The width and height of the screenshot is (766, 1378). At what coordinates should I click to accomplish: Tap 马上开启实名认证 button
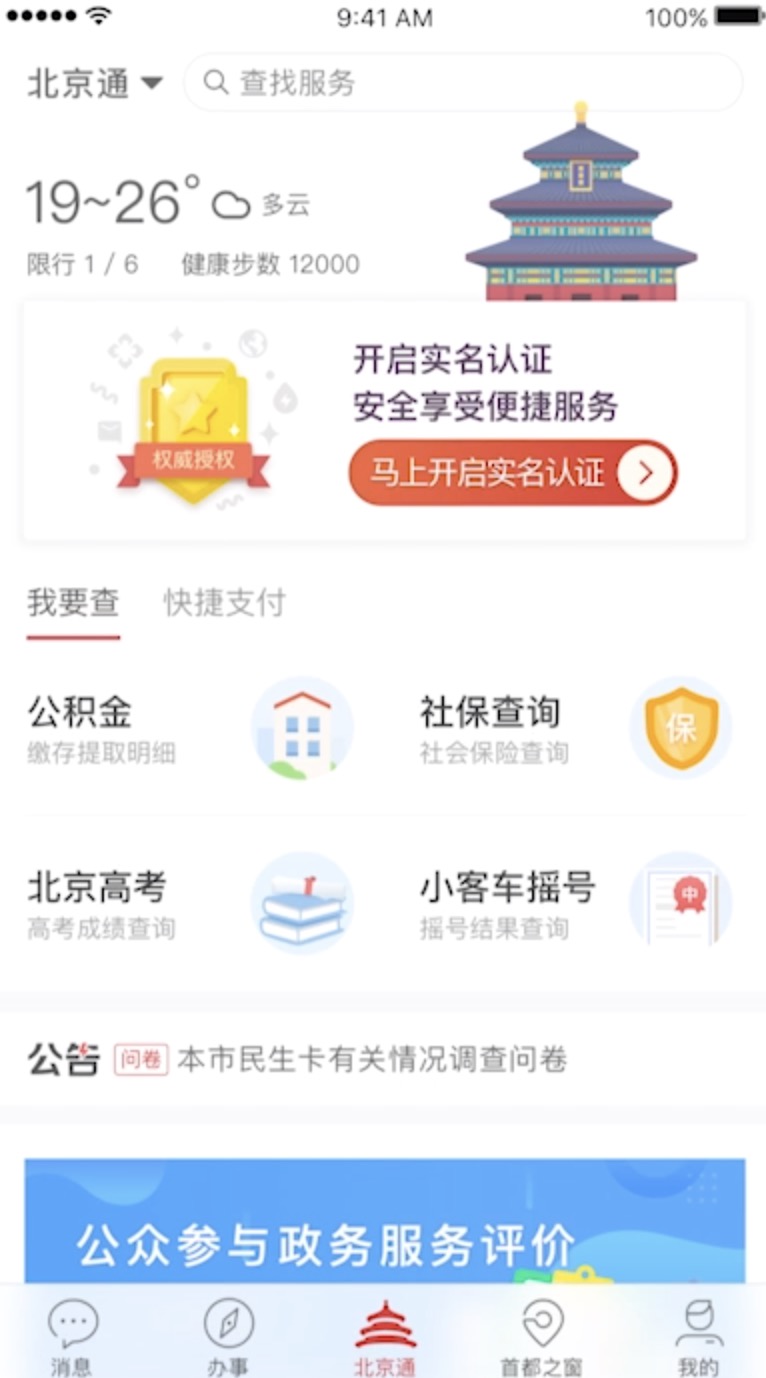point(512,472)
